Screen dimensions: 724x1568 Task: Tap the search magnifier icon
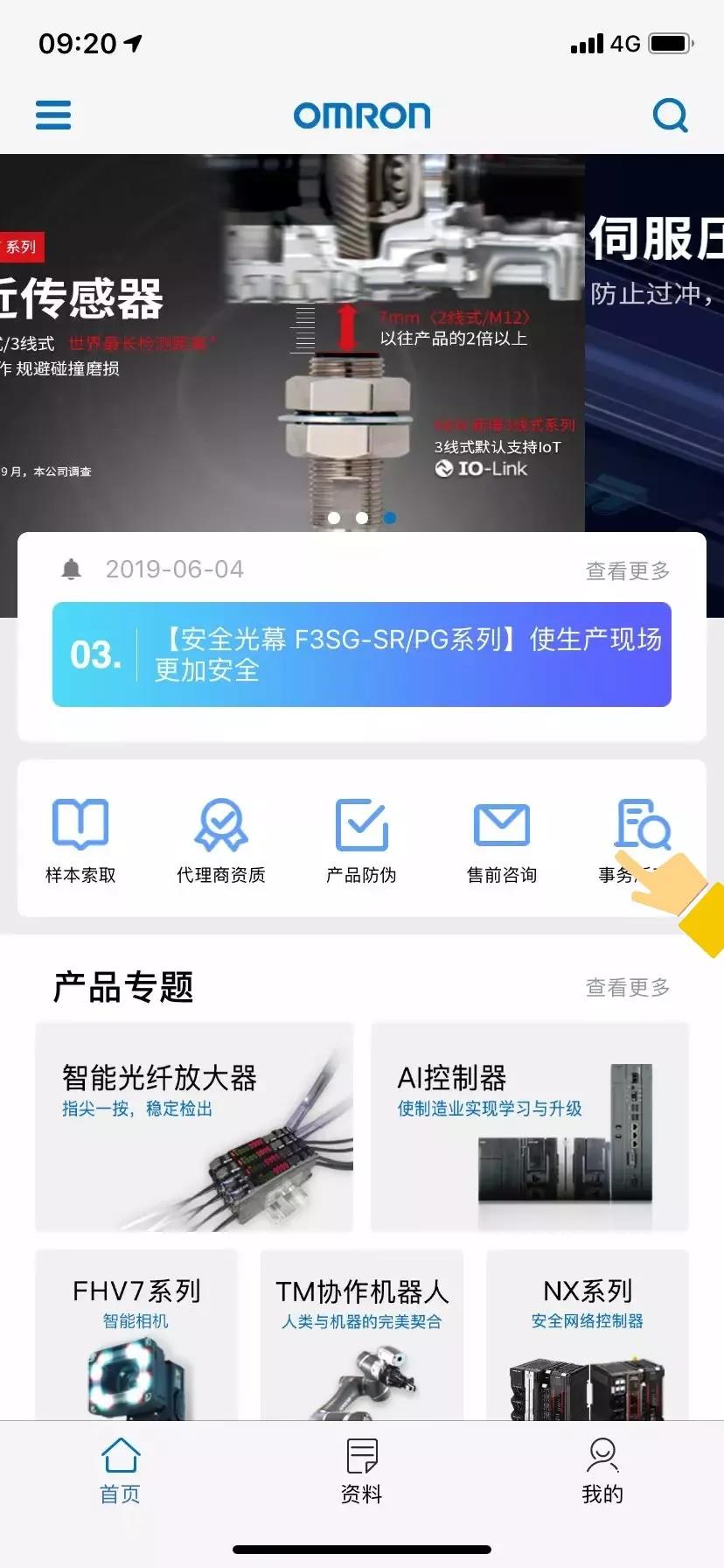[x=671, y=115]
